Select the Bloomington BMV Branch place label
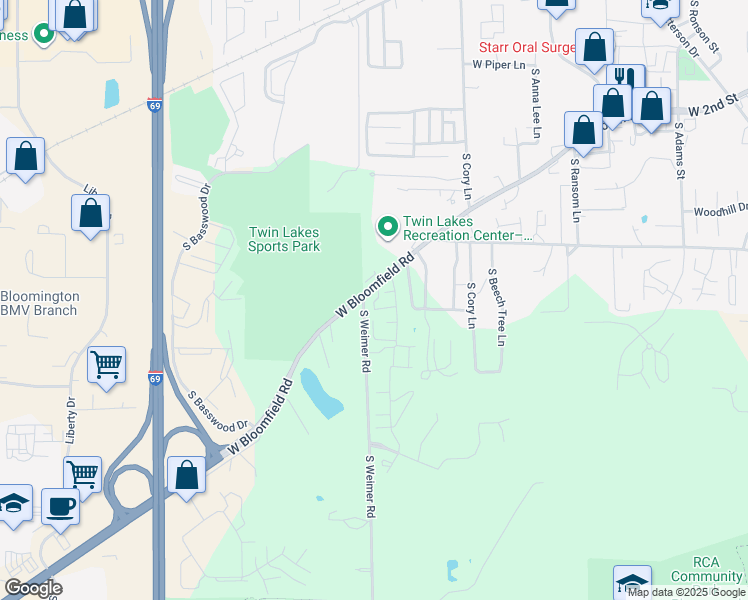 (39, 303)
